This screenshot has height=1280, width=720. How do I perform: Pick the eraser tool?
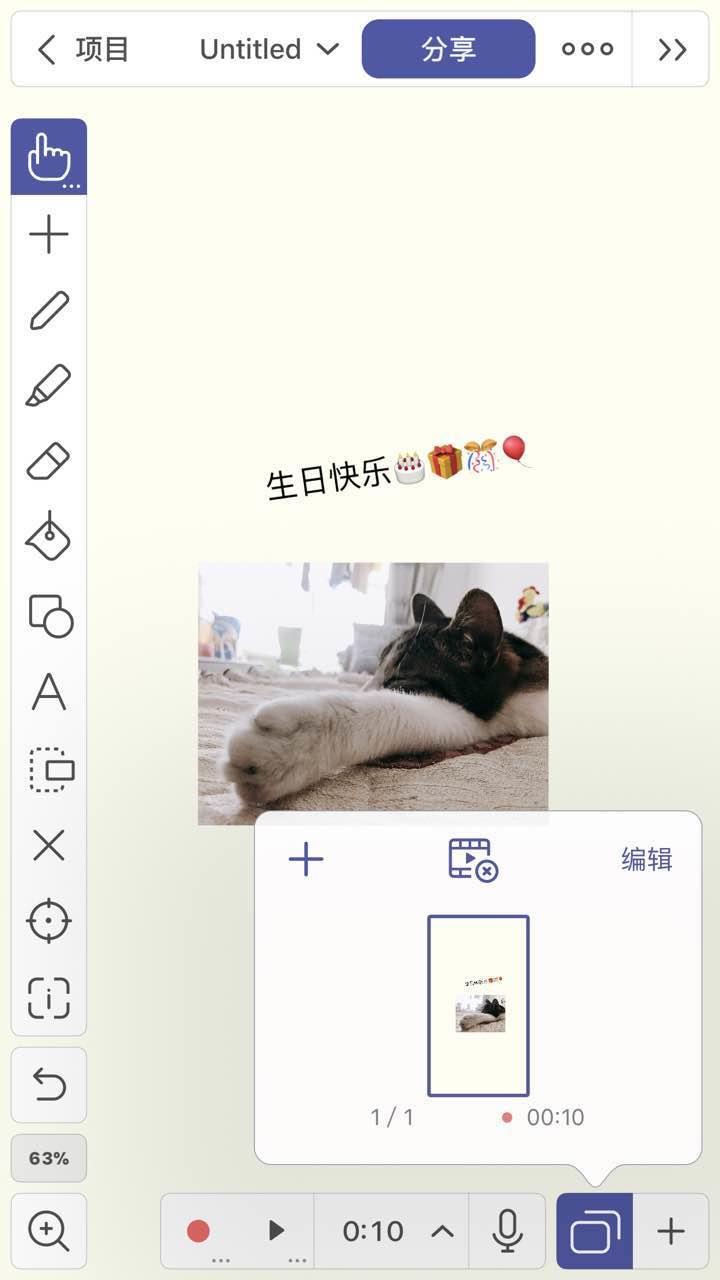point(49,463)
